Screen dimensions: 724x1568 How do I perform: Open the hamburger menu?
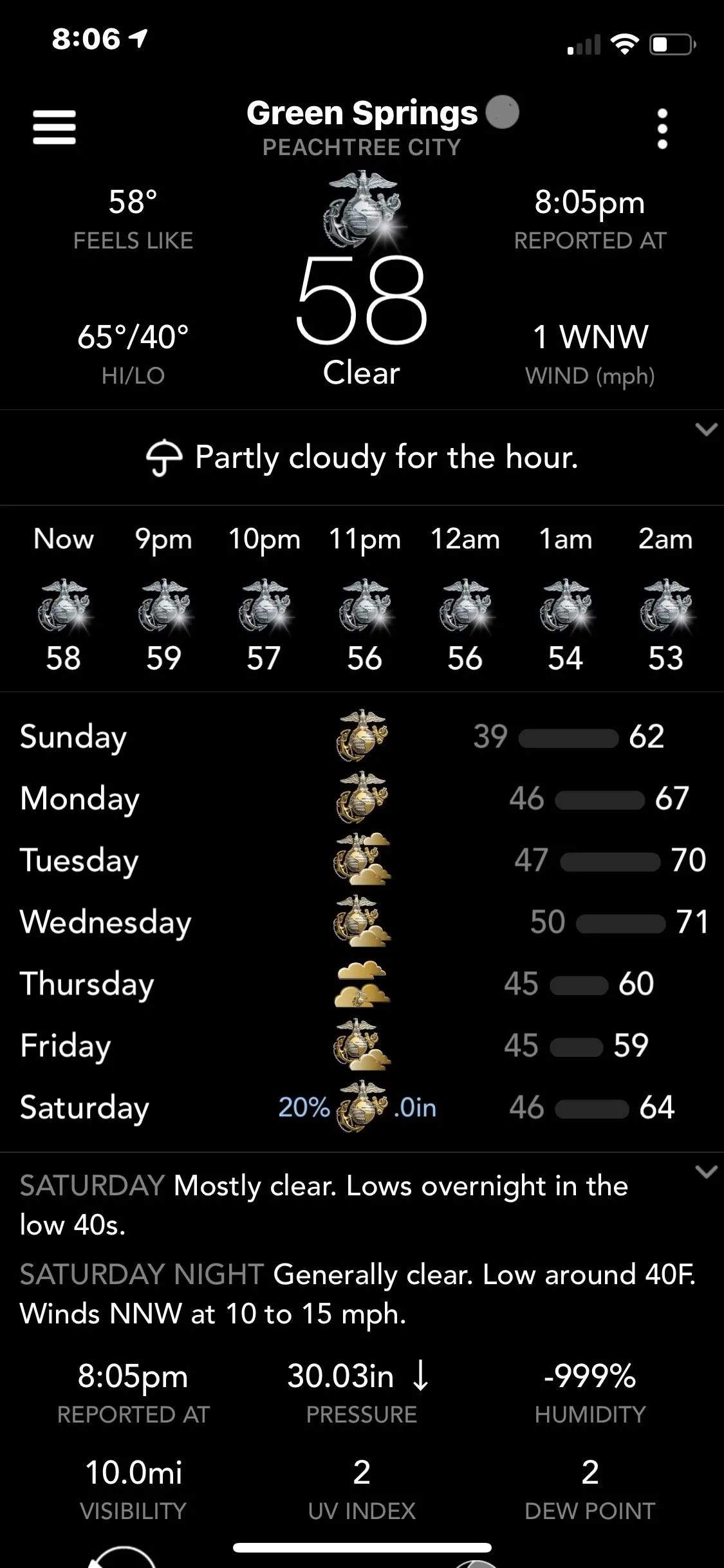coord(54,127)
